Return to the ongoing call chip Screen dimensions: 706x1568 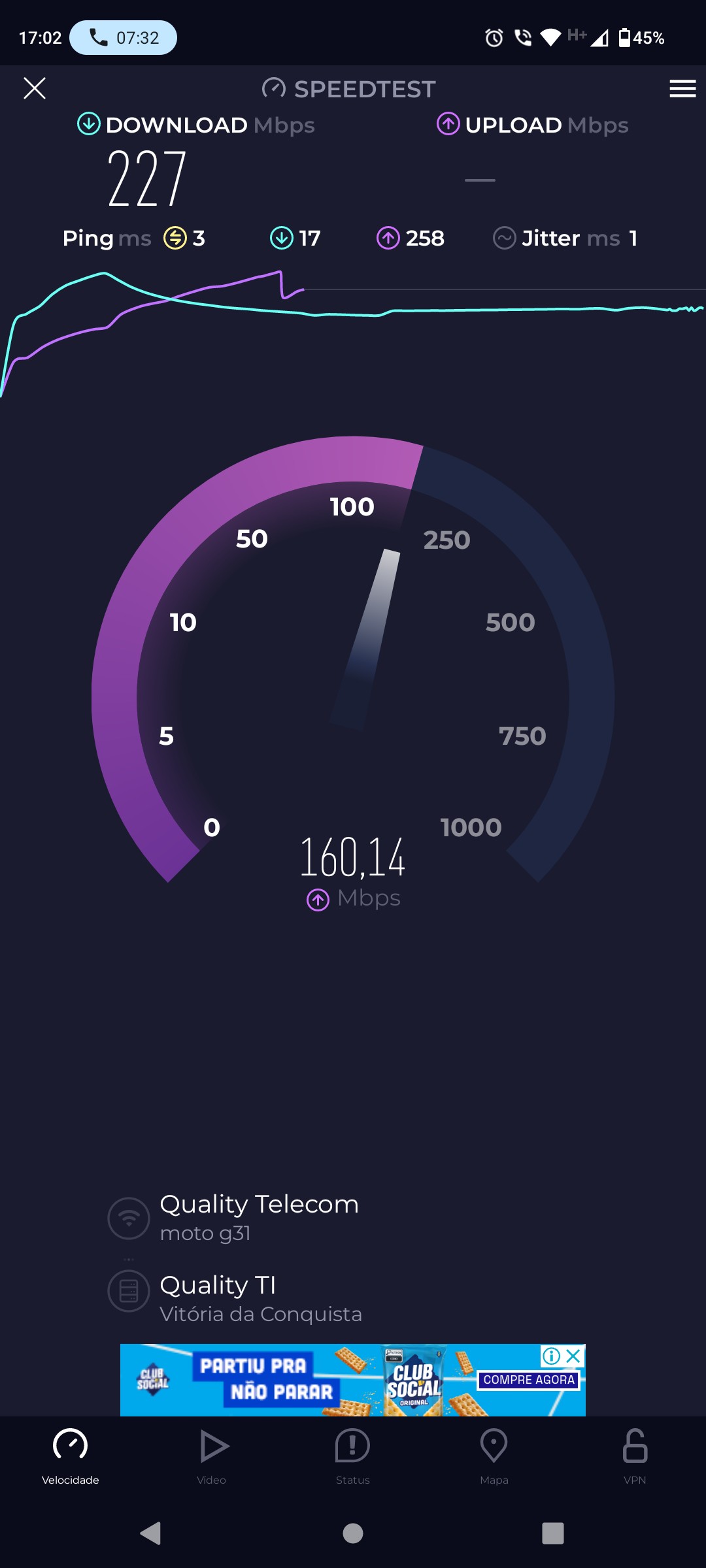[x=124, y=38]
